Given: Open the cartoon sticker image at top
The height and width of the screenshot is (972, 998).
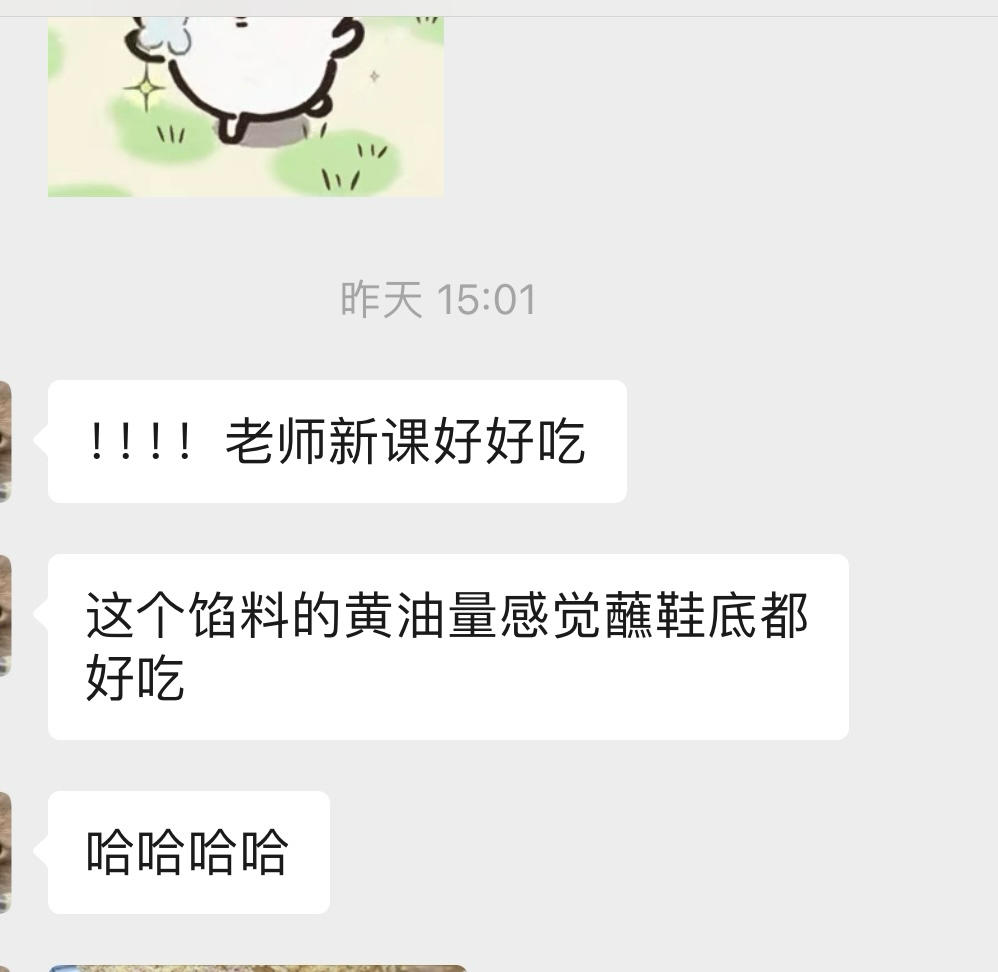Looking at the screenshot, I should pos(246,106).
